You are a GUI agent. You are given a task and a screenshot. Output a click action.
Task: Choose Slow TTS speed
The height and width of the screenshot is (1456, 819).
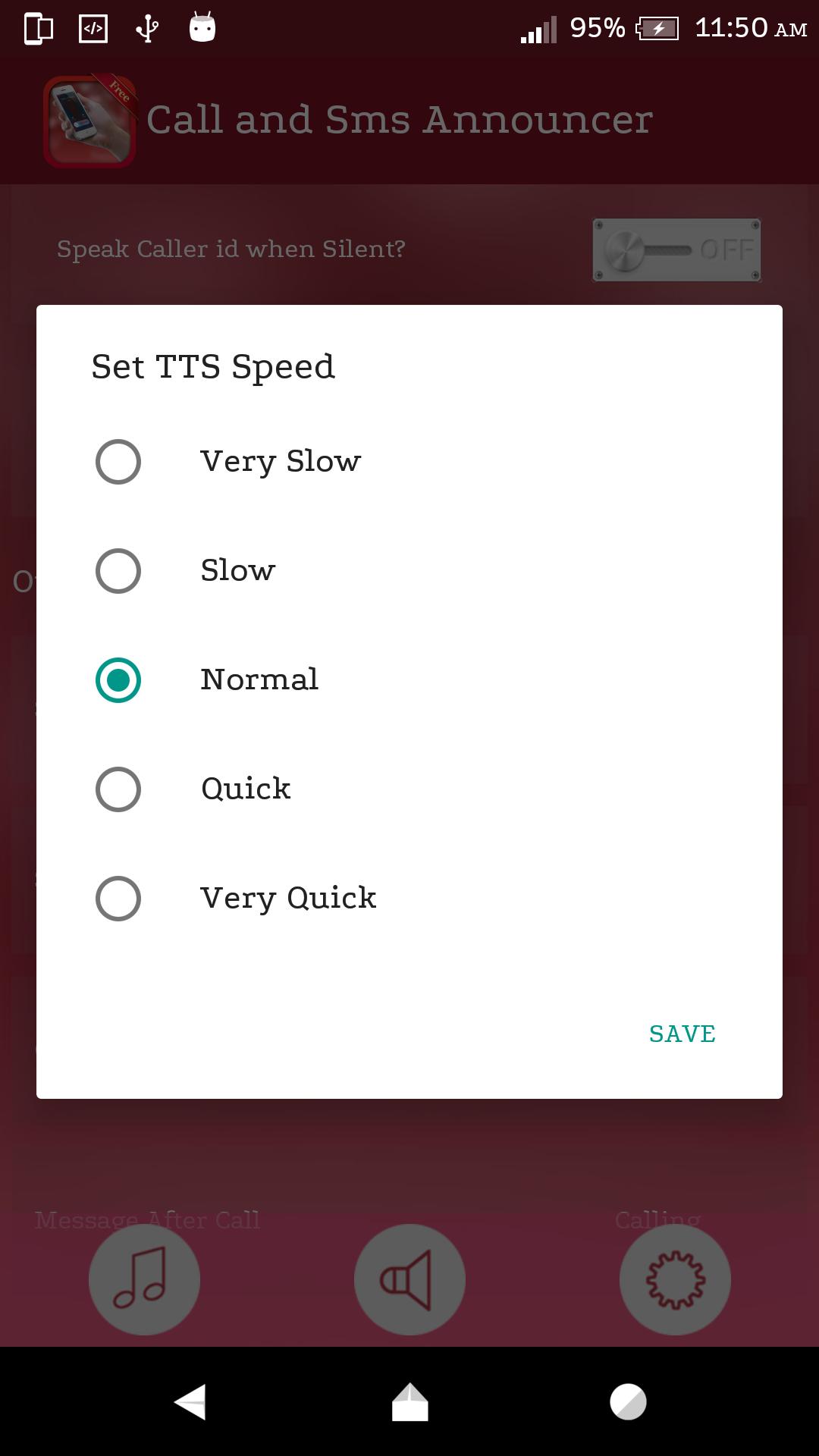click(x=118, y=570)
